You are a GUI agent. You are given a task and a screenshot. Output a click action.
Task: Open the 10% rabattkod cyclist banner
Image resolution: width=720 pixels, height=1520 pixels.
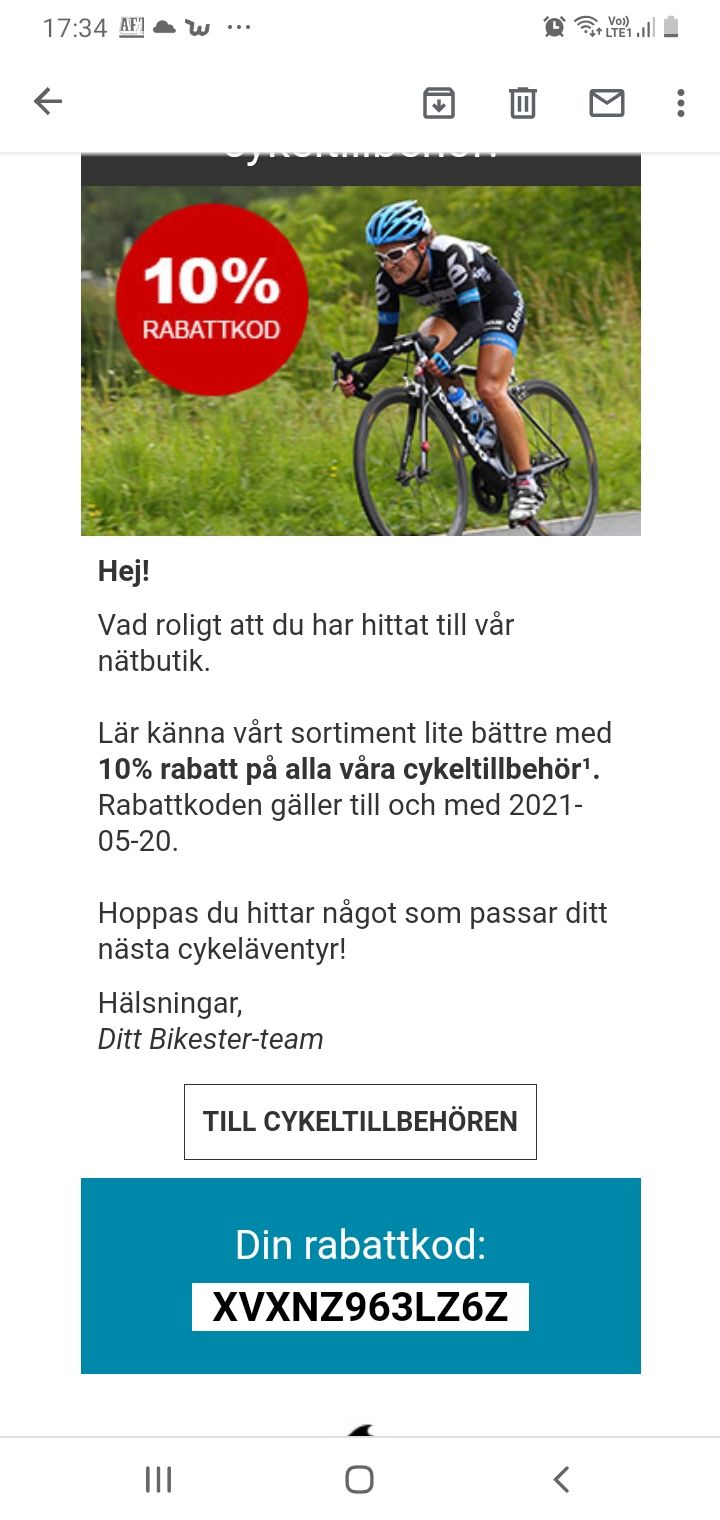tap(360, 360)
